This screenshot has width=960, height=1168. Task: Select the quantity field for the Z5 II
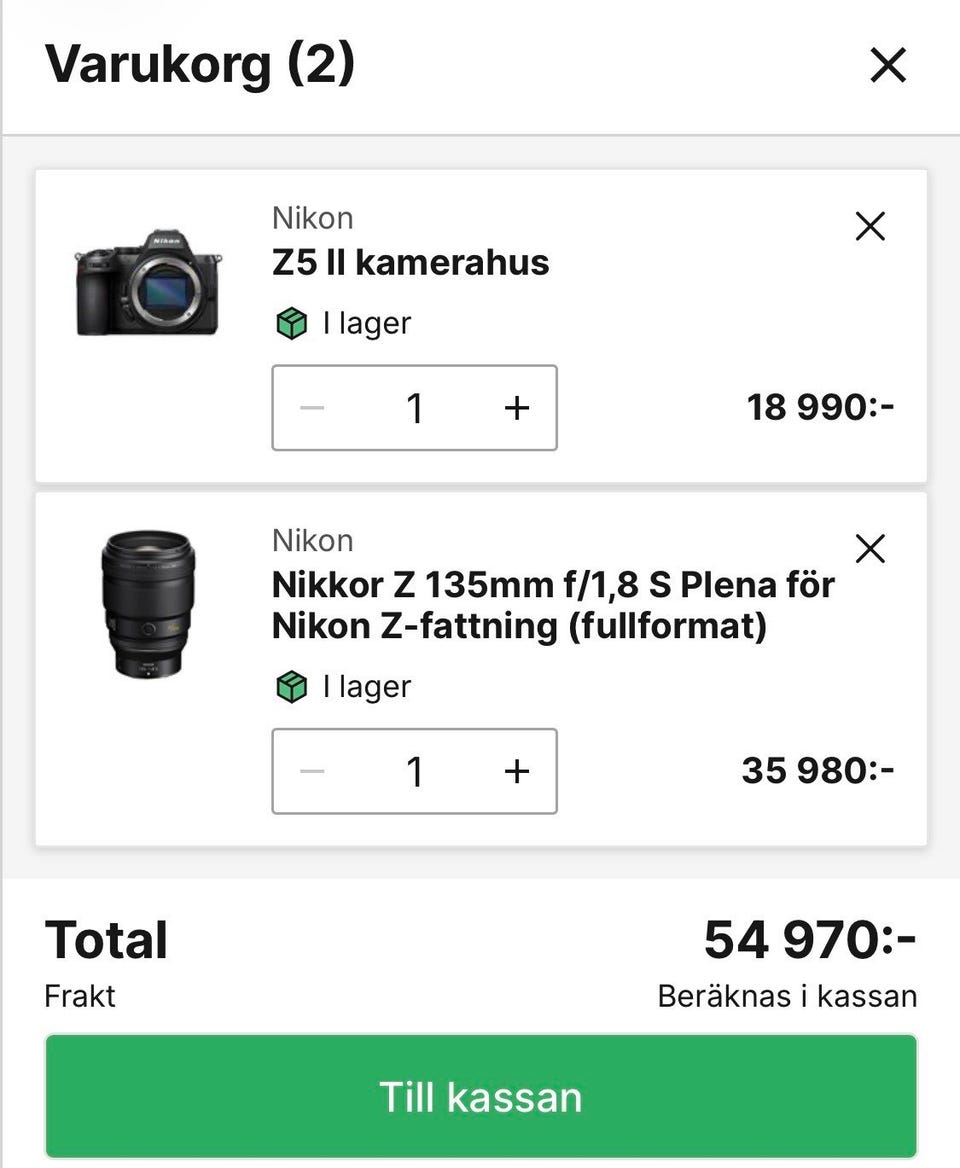tap(415, 406)
